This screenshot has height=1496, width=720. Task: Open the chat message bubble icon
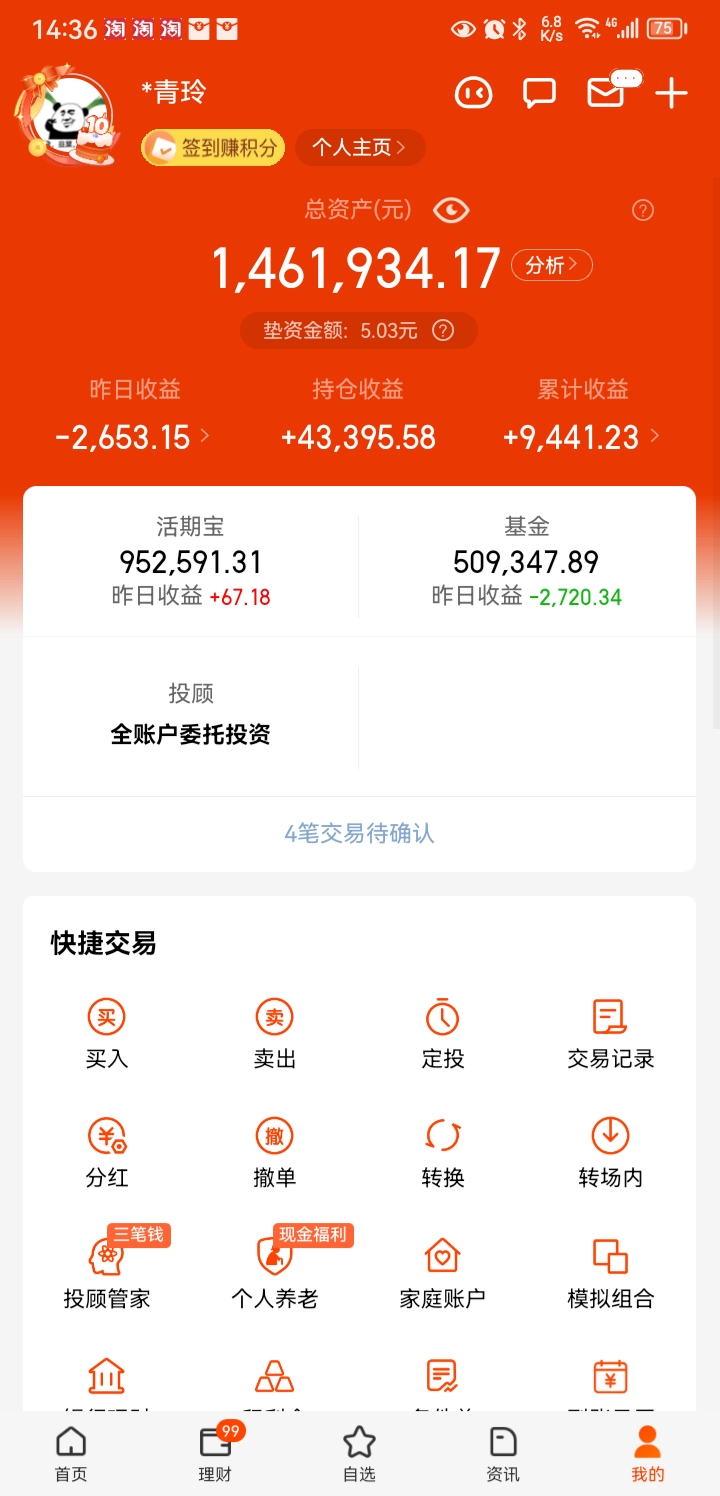(x=540, y=94)
